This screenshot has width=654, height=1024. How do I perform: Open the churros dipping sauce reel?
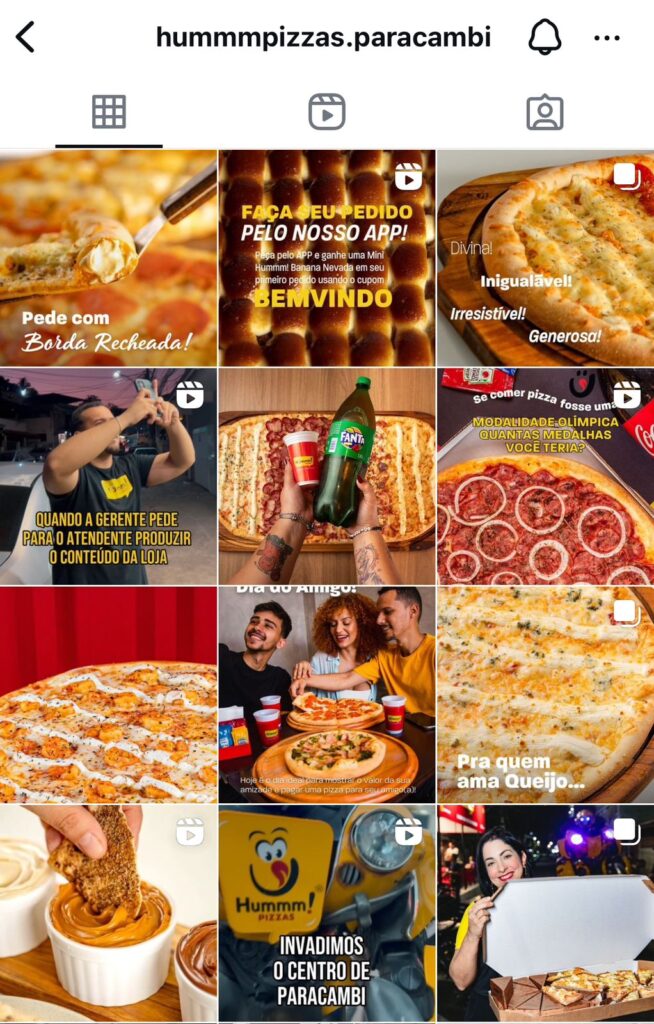pos(108,912)
